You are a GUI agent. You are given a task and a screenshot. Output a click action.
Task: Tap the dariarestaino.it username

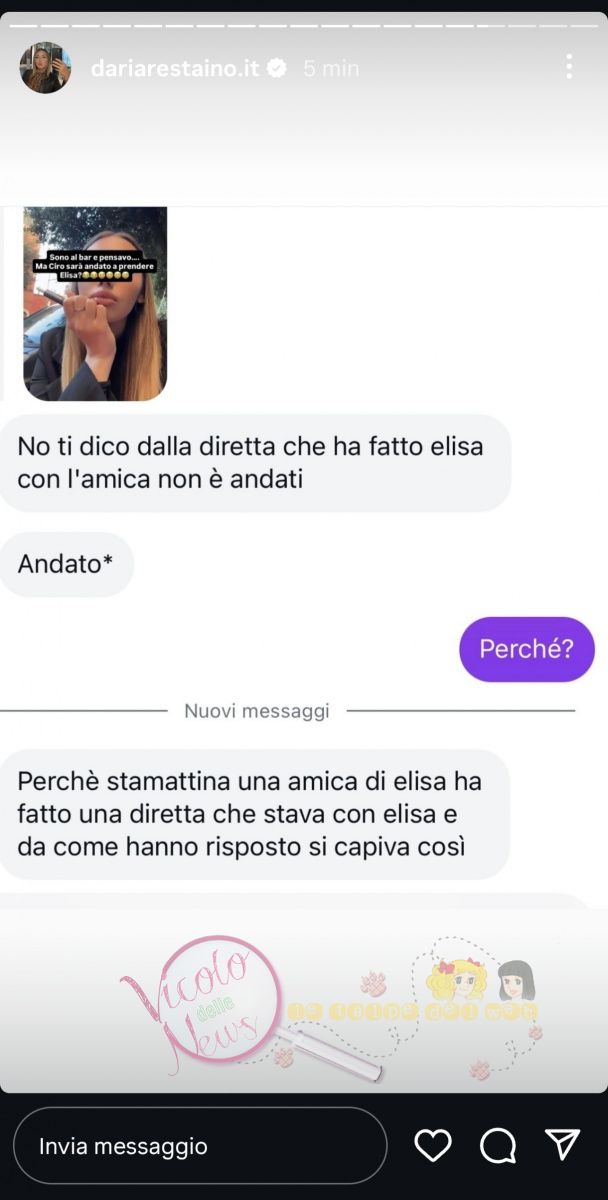pyautogui.click(x=176, y=68)
